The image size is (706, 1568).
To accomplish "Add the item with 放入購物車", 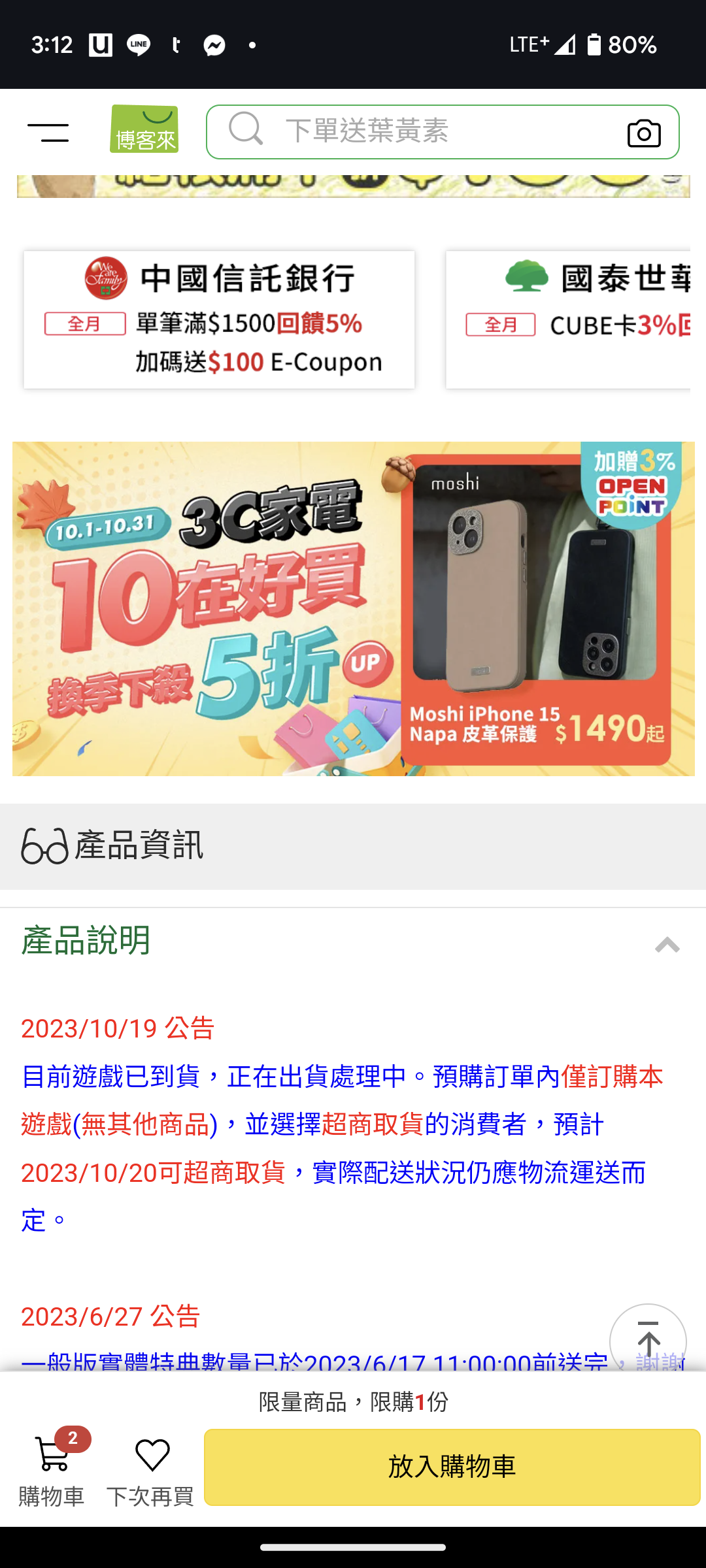I will pos(452,1467).
